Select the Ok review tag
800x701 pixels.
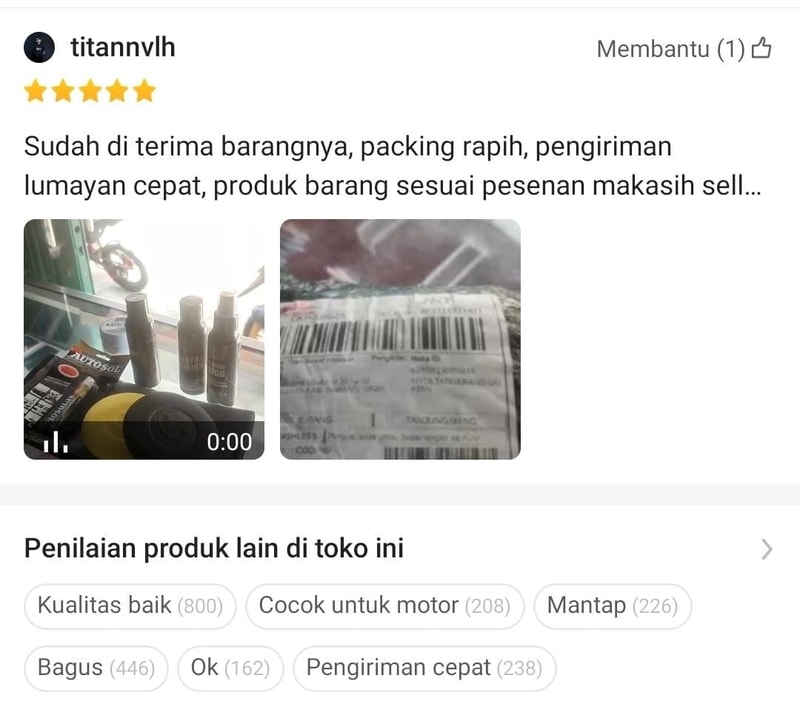(230, 668)
